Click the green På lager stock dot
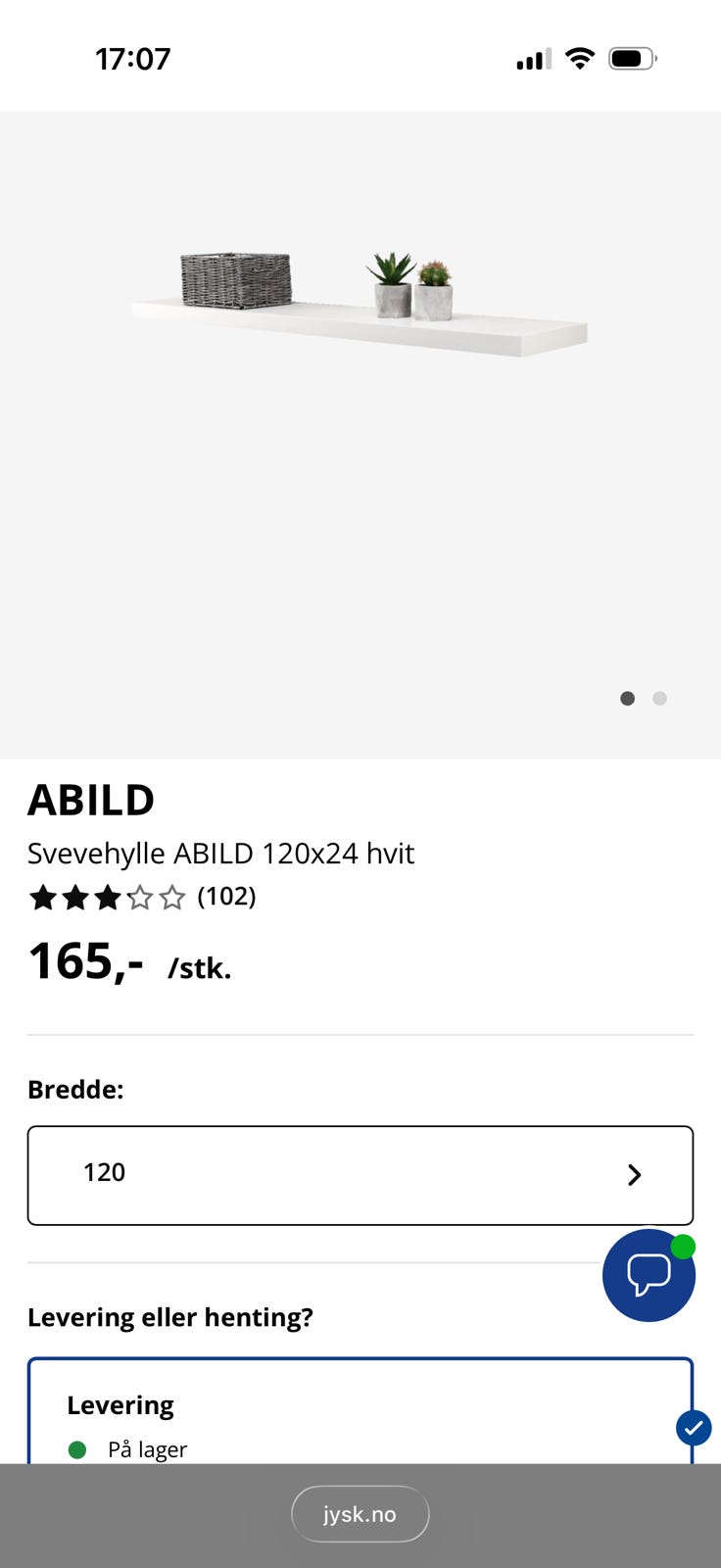 click(78, 1449)
